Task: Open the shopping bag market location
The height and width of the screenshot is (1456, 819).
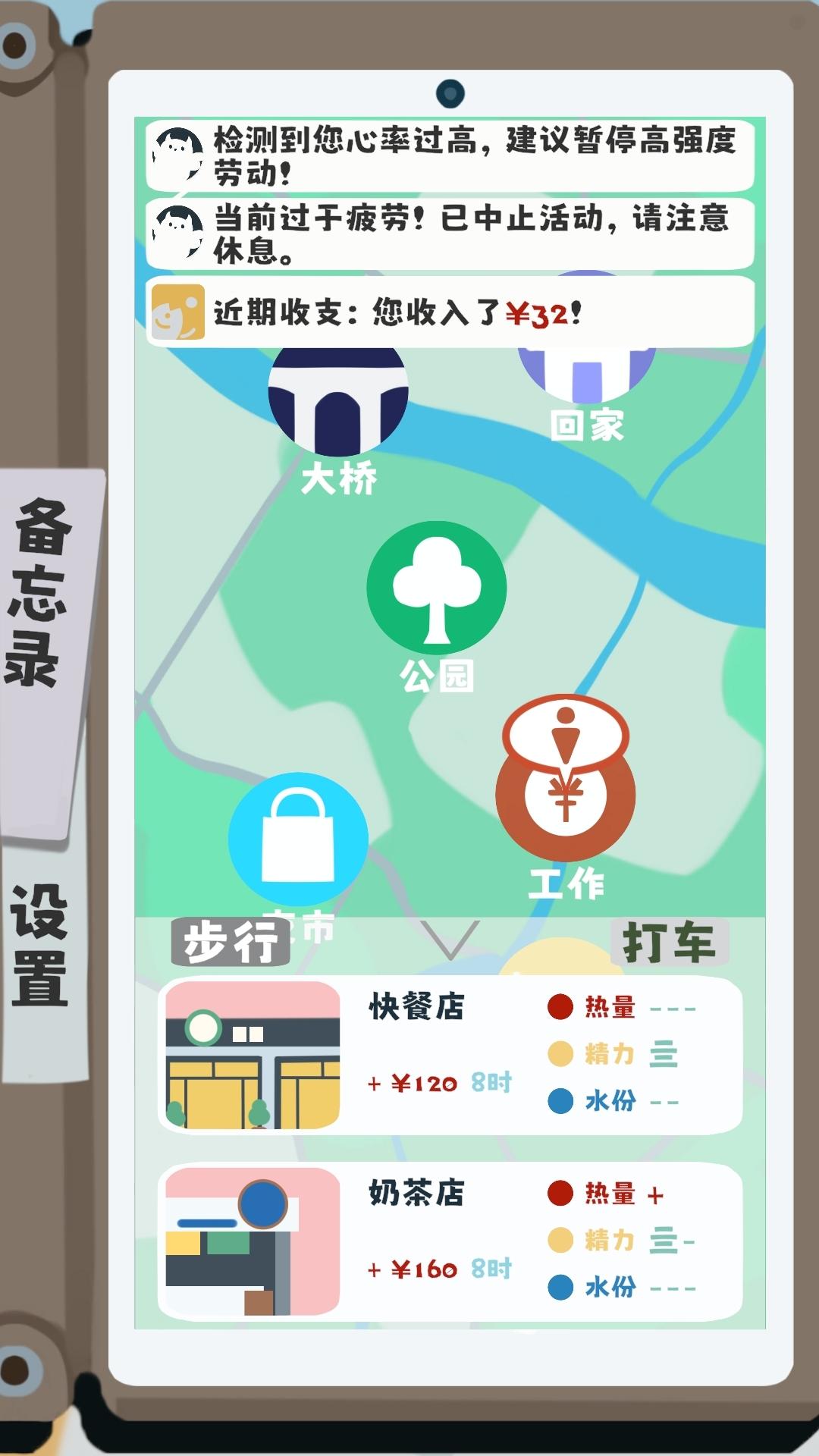Action: pos(298,838)
